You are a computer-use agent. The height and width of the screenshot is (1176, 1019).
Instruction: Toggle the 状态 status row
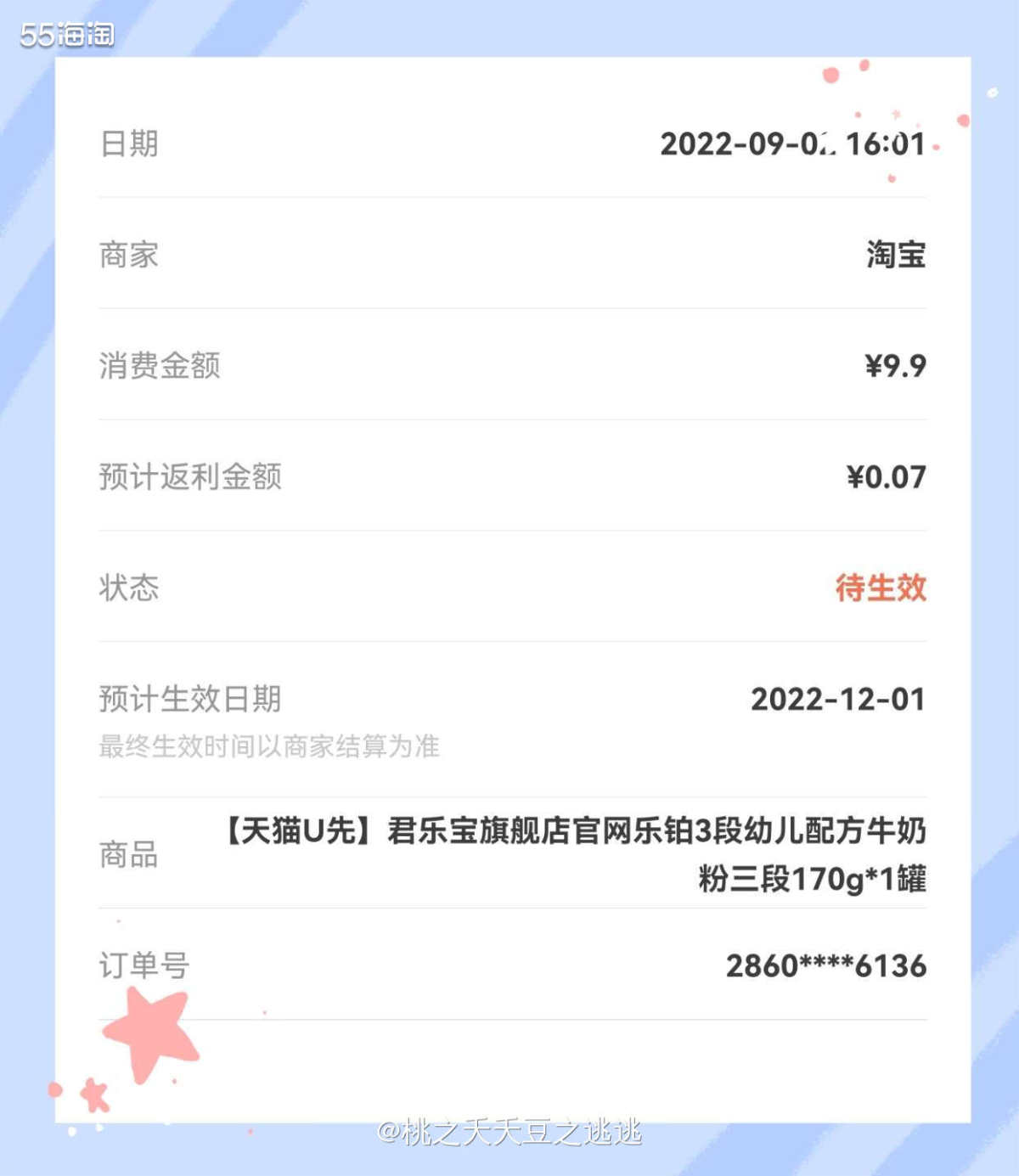tap(127, 587)
